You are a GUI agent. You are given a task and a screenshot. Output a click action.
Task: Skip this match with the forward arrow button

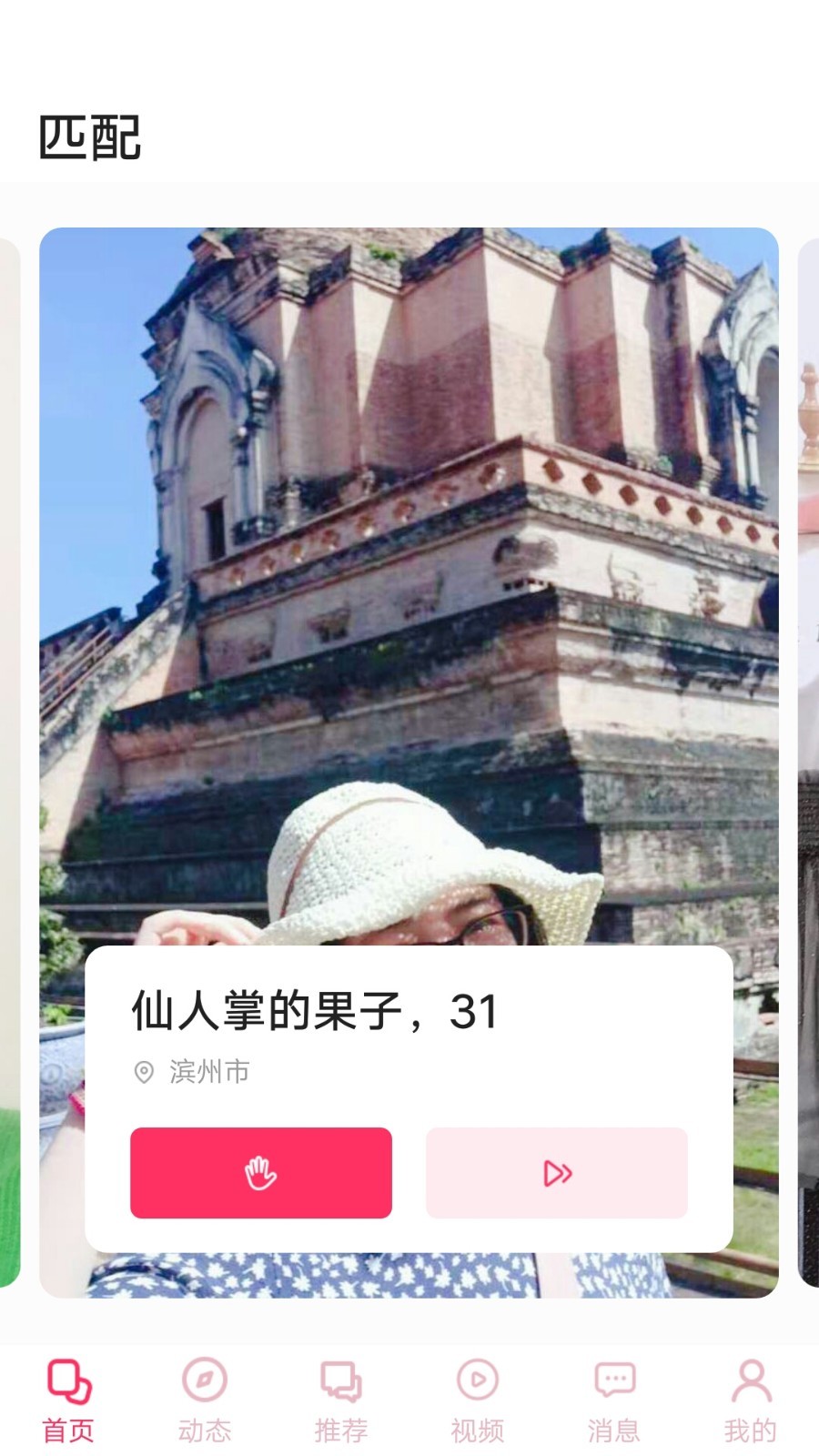(x=557, y=1172)
